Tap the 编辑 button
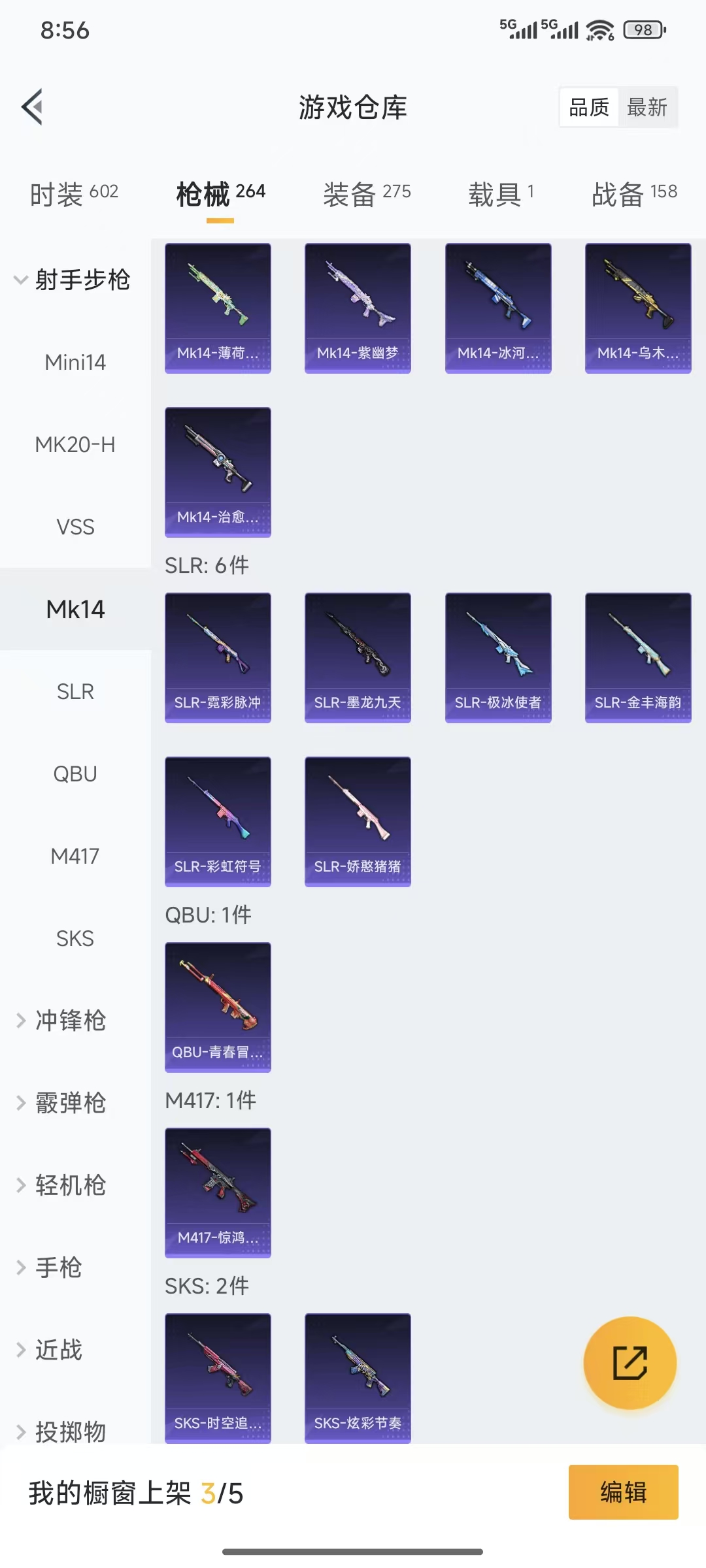706x1568 pixels. tap(622, 1493)
